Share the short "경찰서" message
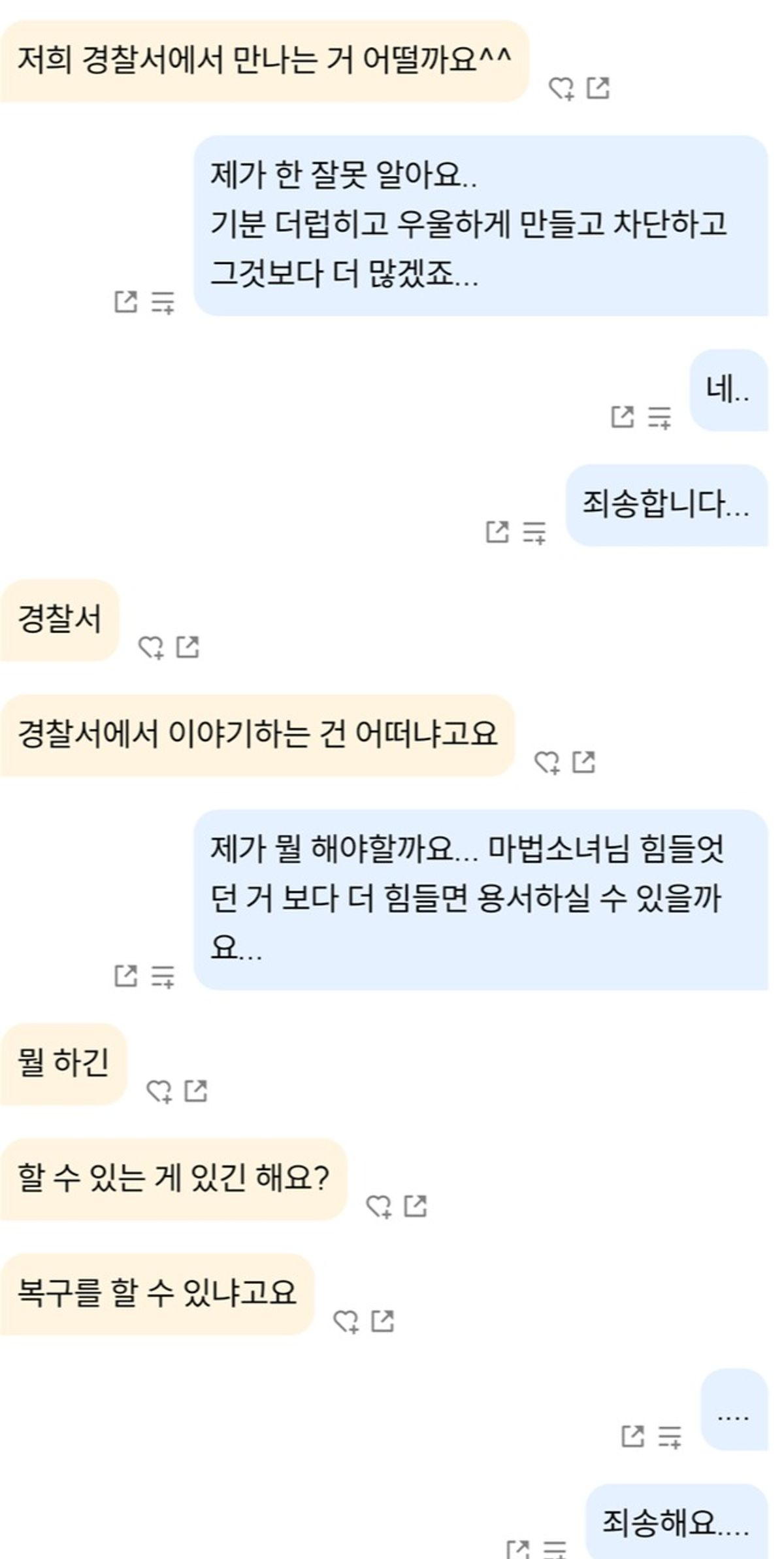 point(188,646)
